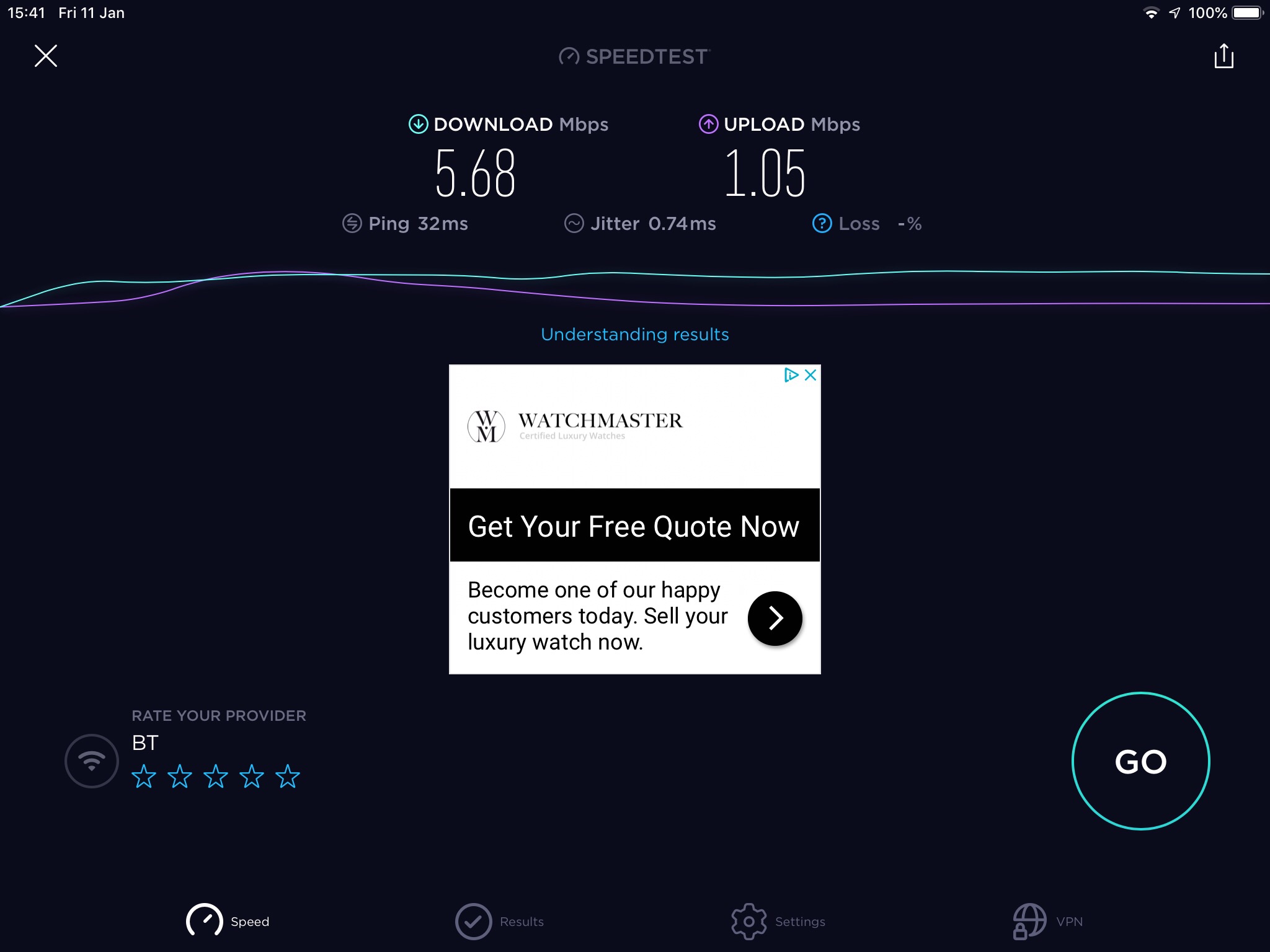Rate BT with five stars
The height and width of the screenshot is (952, 1270).
(x=288, y=777)
